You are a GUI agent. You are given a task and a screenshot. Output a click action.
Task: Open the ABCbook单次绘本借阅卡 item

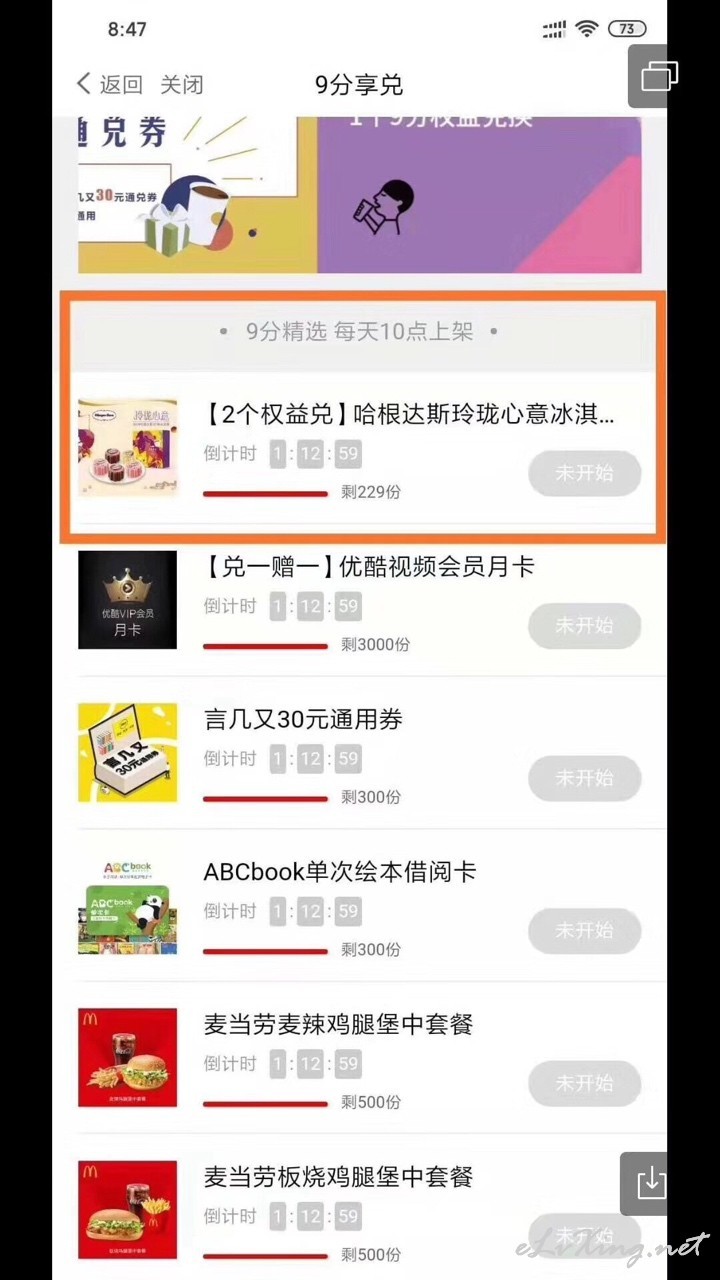[x=359, y=906]
